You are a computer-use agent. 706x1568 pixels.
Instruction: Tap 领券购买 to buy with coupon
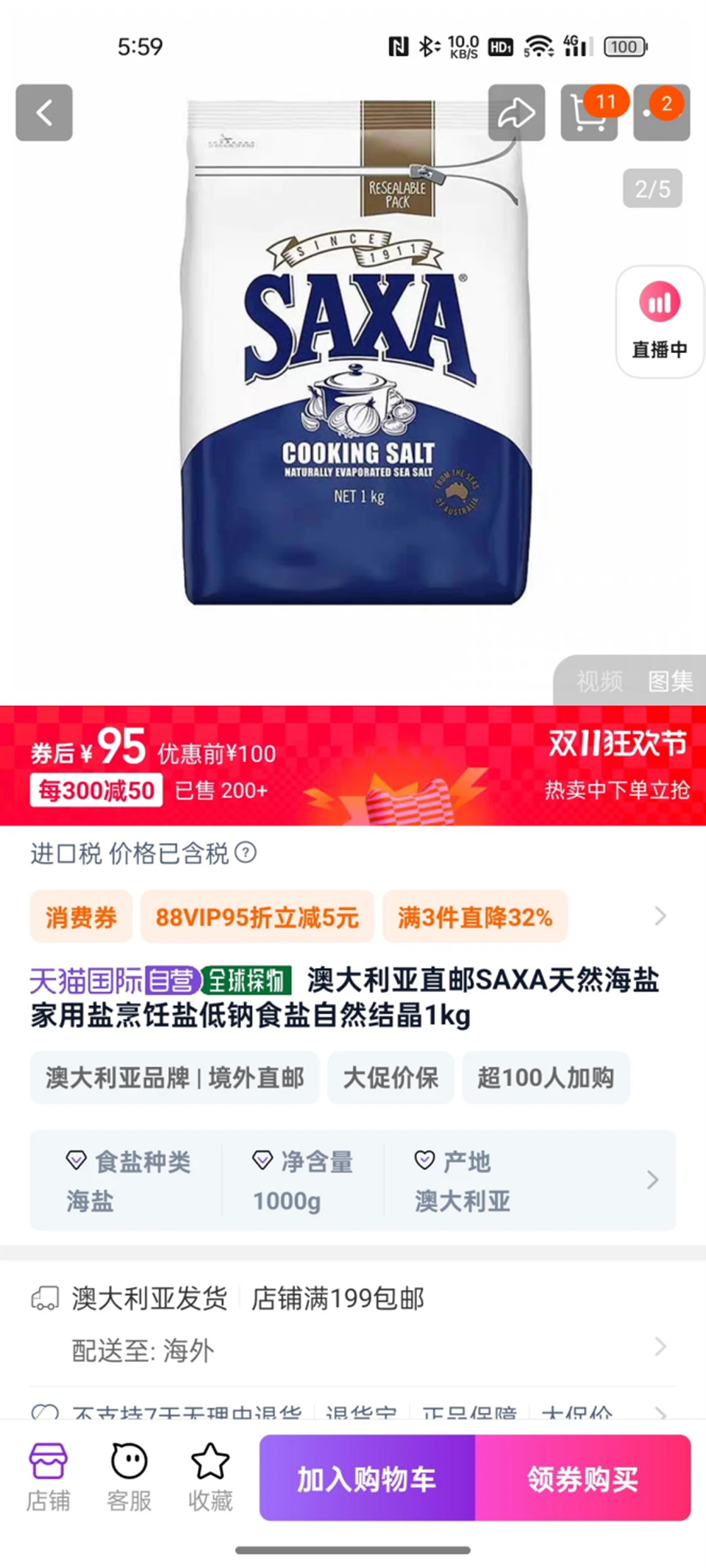pos(582,1478)
